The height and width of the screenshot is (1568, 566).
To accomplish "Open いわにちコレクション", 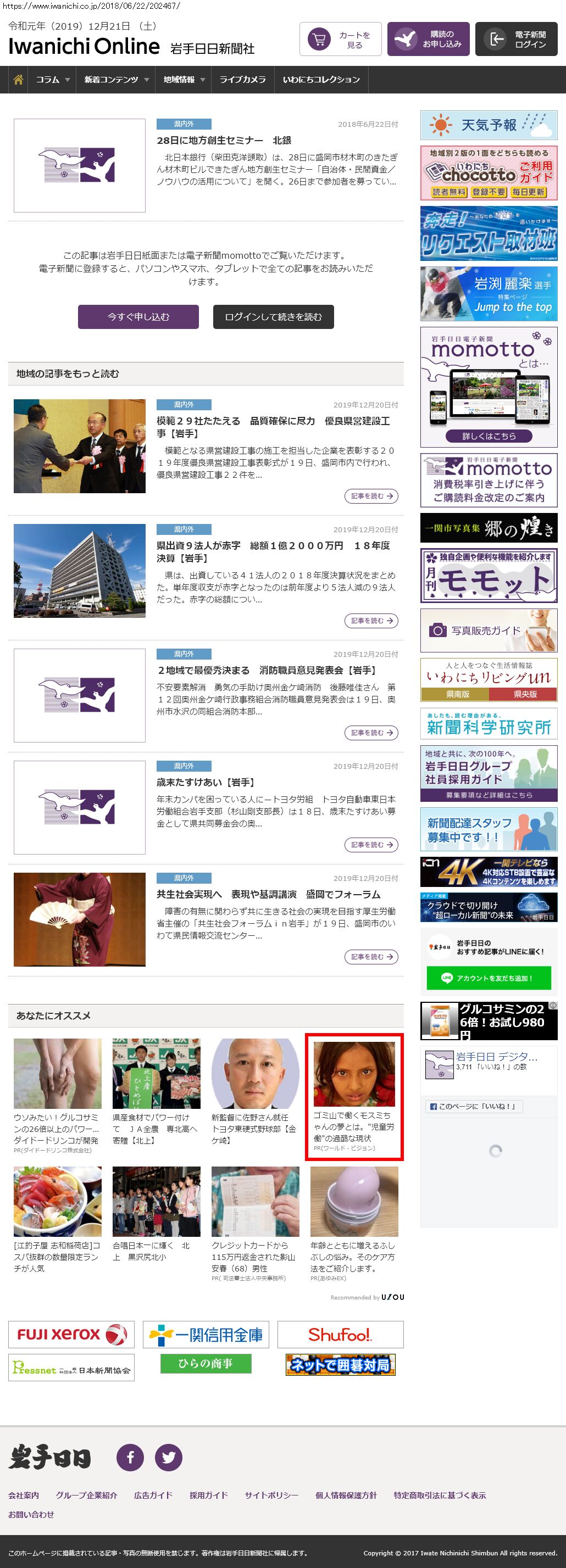I will point(321,80).
